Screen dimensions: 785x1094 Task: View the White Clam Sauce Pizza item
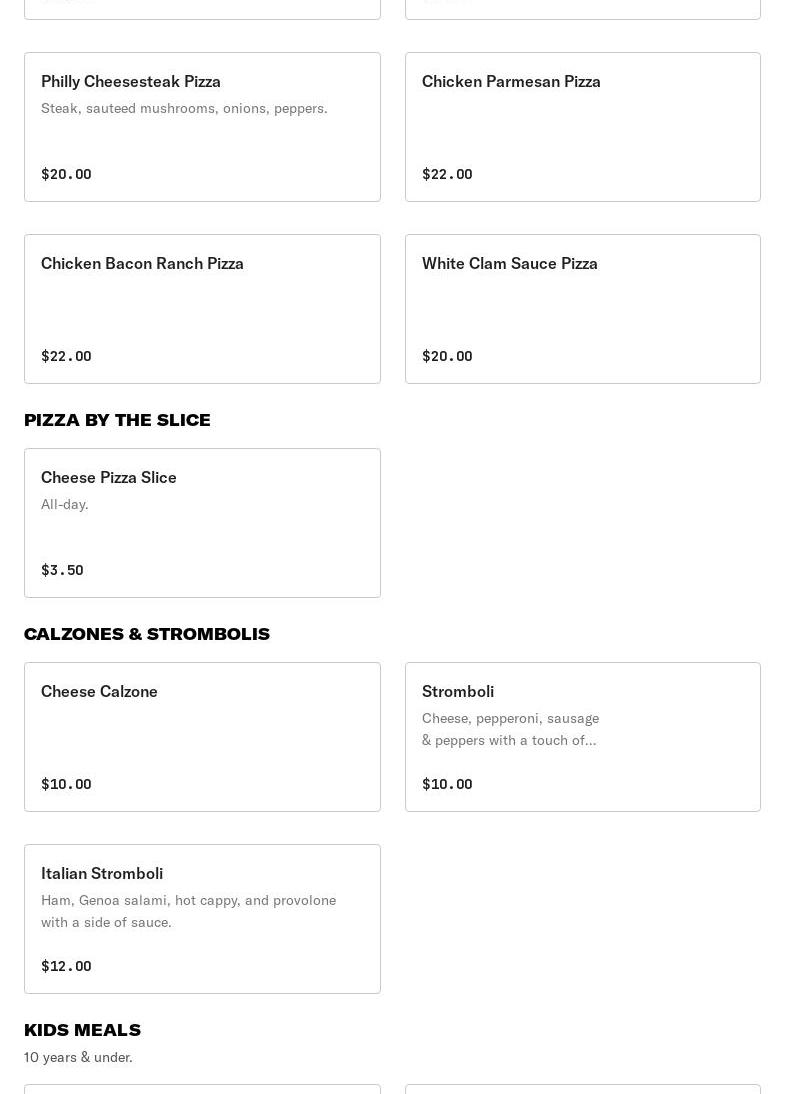(x=582, y=309)
